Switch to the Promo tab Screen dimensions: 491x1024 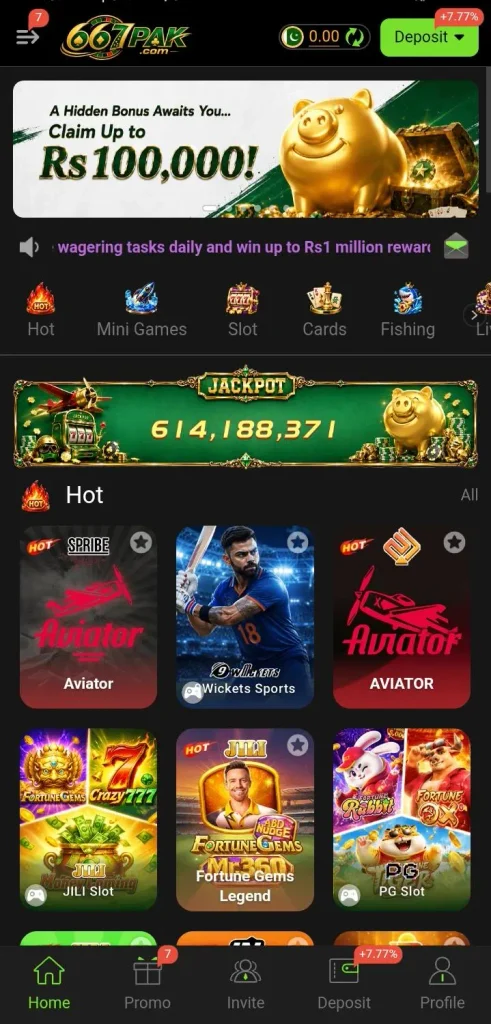[148, 984]
